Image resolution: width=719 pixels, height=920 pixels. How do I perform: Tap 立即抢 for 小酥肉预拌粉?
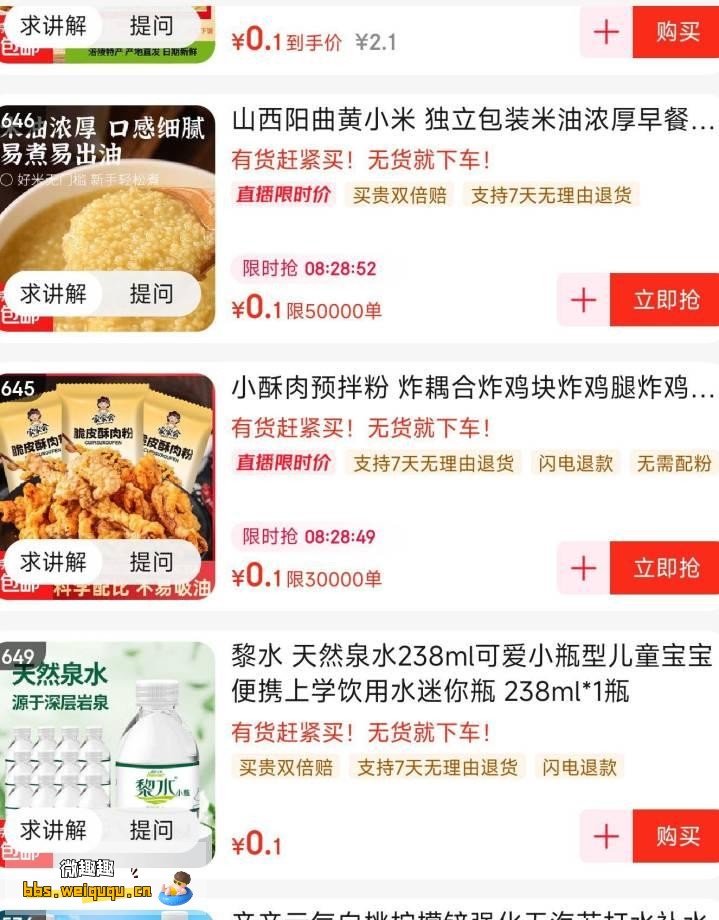pyautogui.click(x=665, y=568)
